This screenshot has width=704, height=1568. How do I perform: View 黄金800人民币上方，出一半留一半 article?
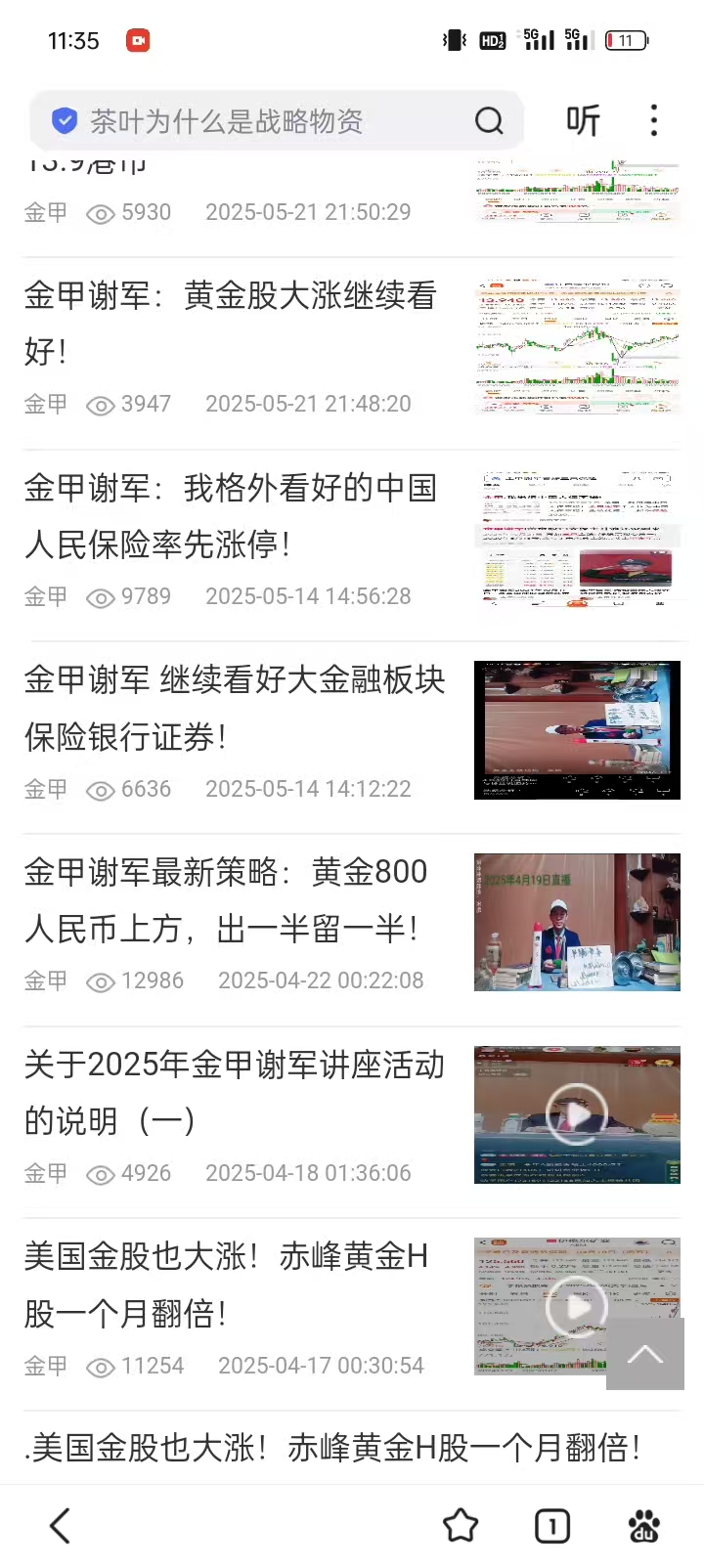coord(227,899)
